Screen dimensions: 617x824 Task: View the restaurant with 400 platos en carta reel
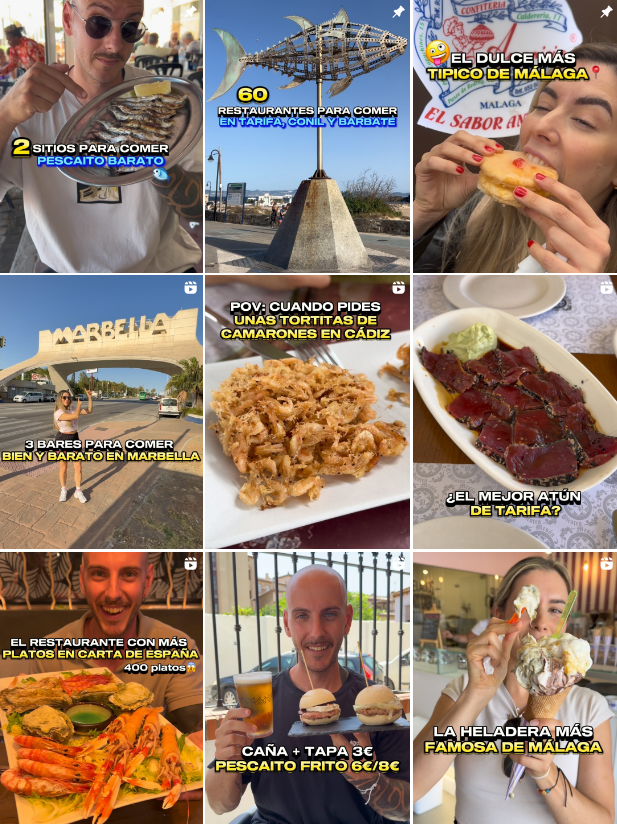[101, 688]
